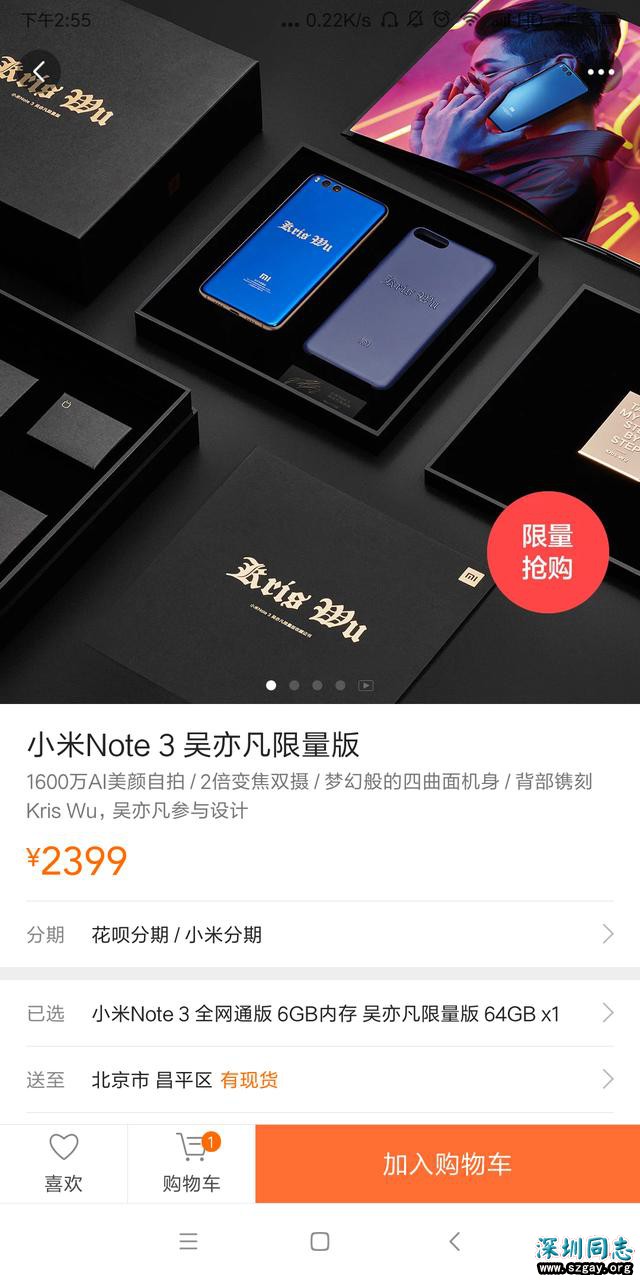
Task: Open the system recent apps menu
Action: pos(188,1241)
